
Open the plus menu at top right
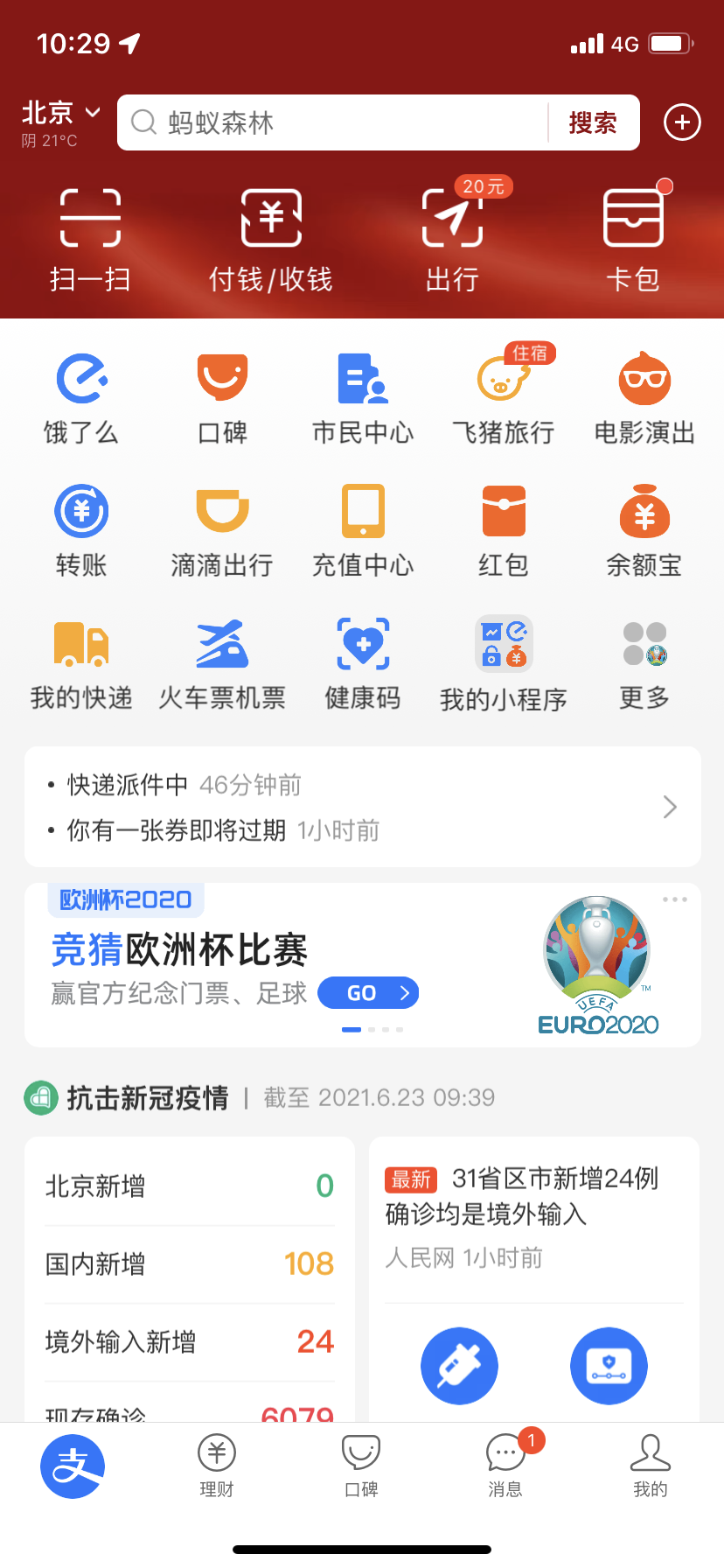coord(682,122)
